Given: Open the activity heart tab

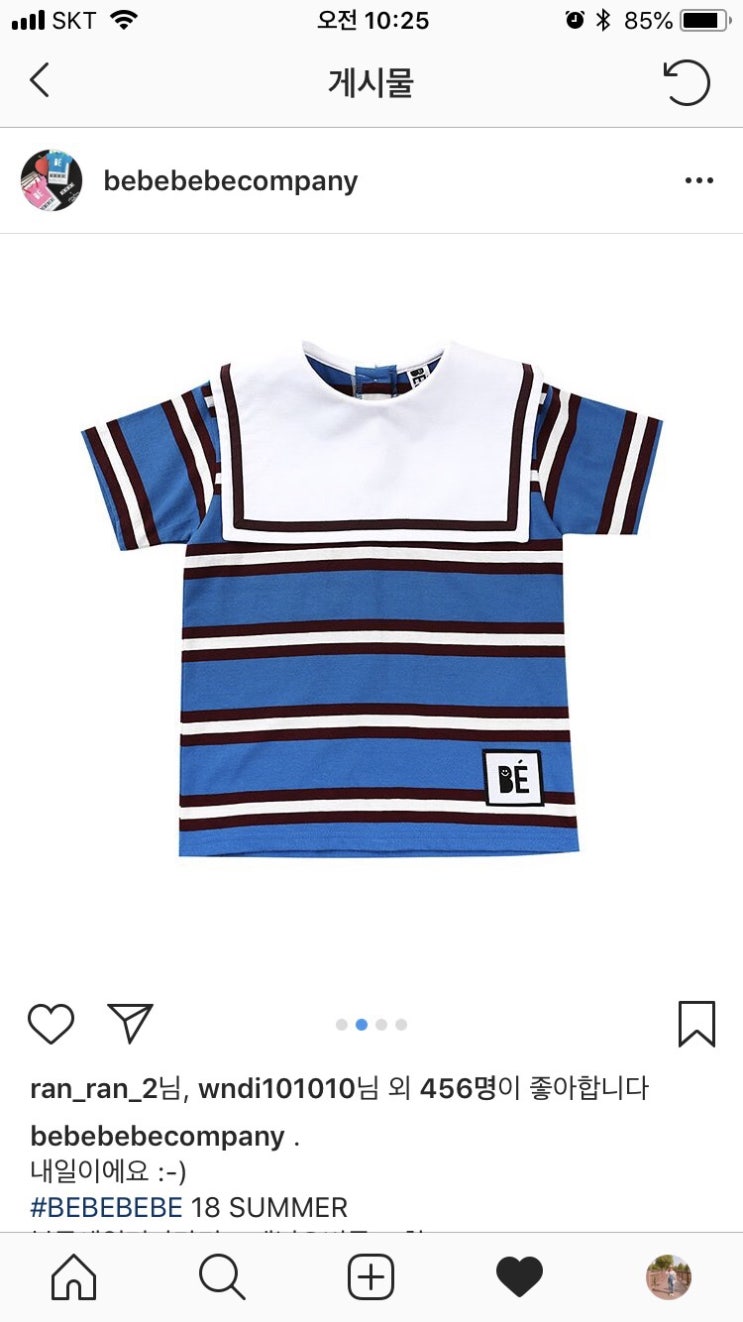Looking at the screenshot, I should [x=519, y=1278].
